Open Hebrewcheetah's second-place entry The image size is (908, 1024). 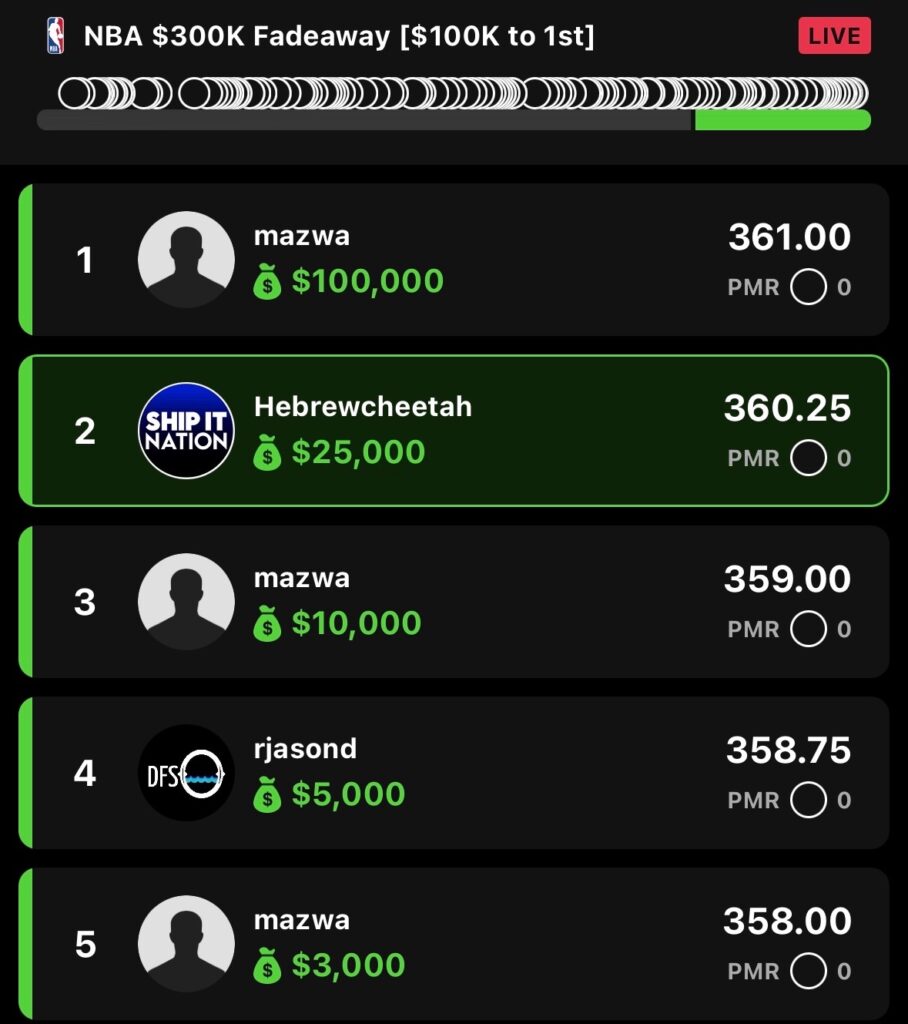(x=453, y=431)
